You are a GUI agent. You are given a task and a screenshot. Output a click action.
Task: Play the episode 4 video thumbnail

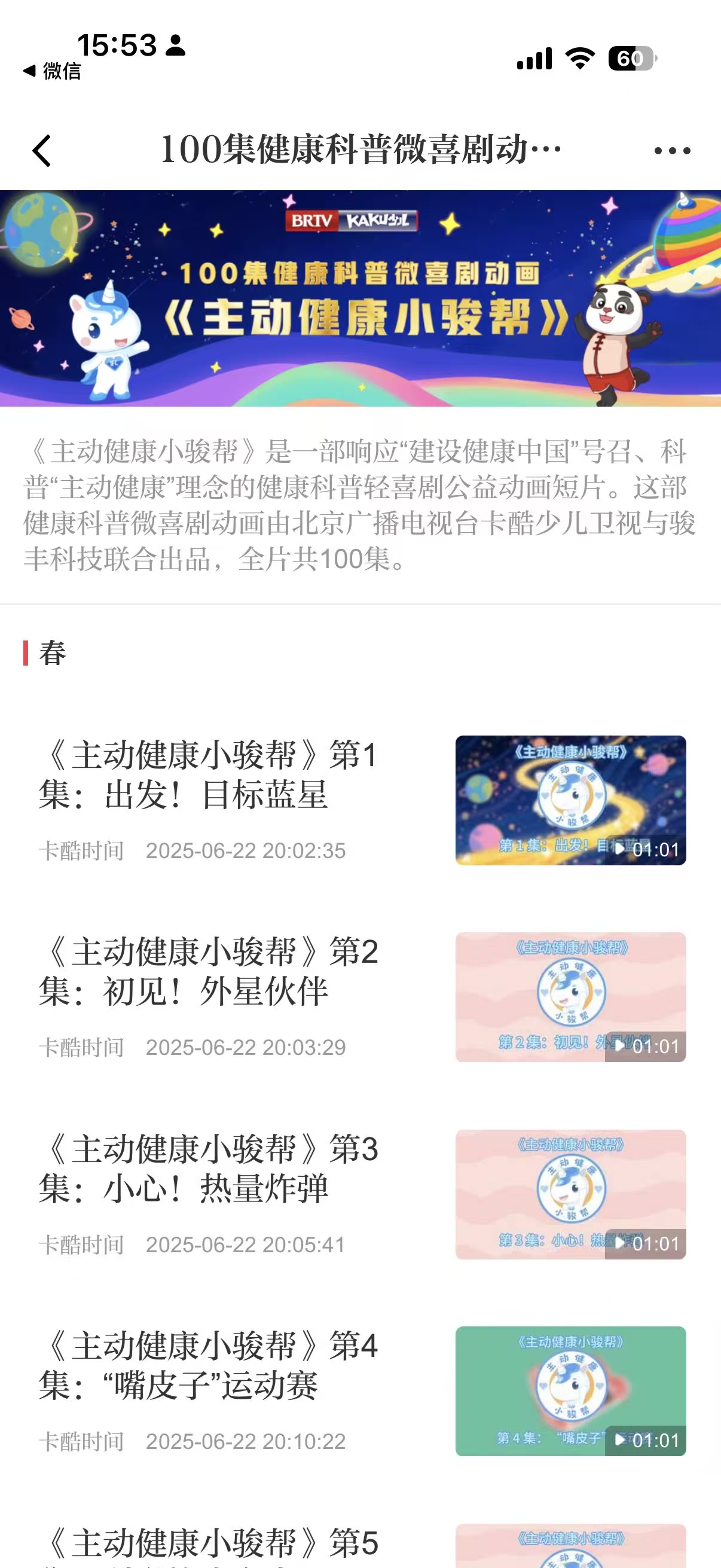(x=570, y=1391)
